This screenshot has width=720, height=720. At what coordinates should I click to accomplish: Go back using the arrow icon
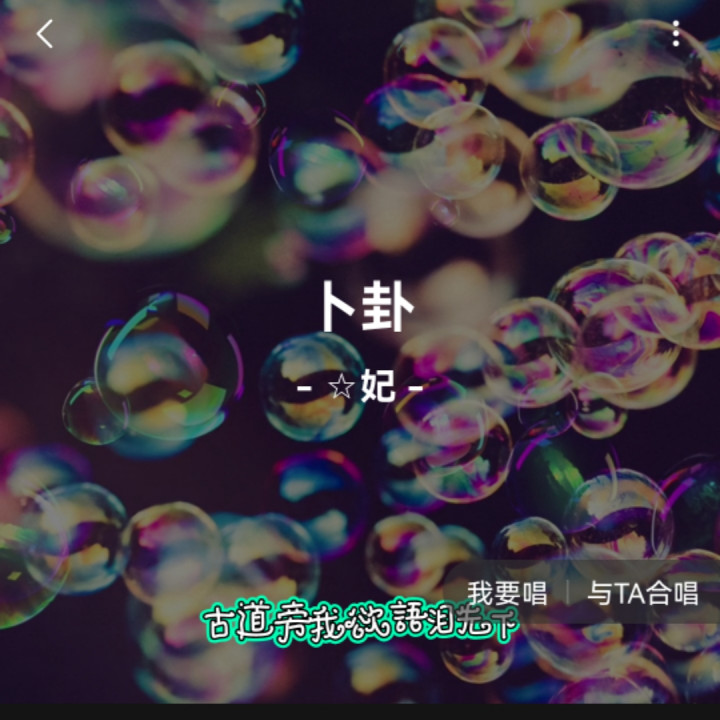tap(44, 35)
